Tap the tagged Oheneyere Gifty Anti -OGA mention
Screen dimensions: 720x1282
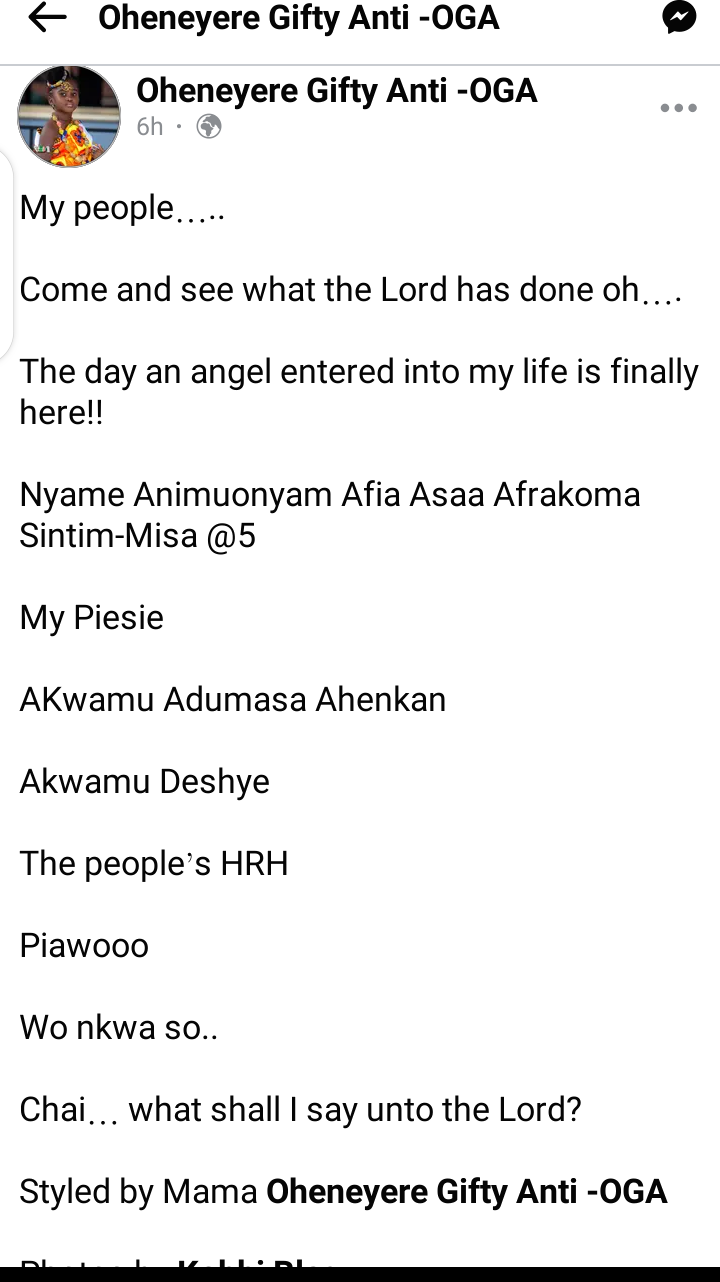tap(467, 1191)
